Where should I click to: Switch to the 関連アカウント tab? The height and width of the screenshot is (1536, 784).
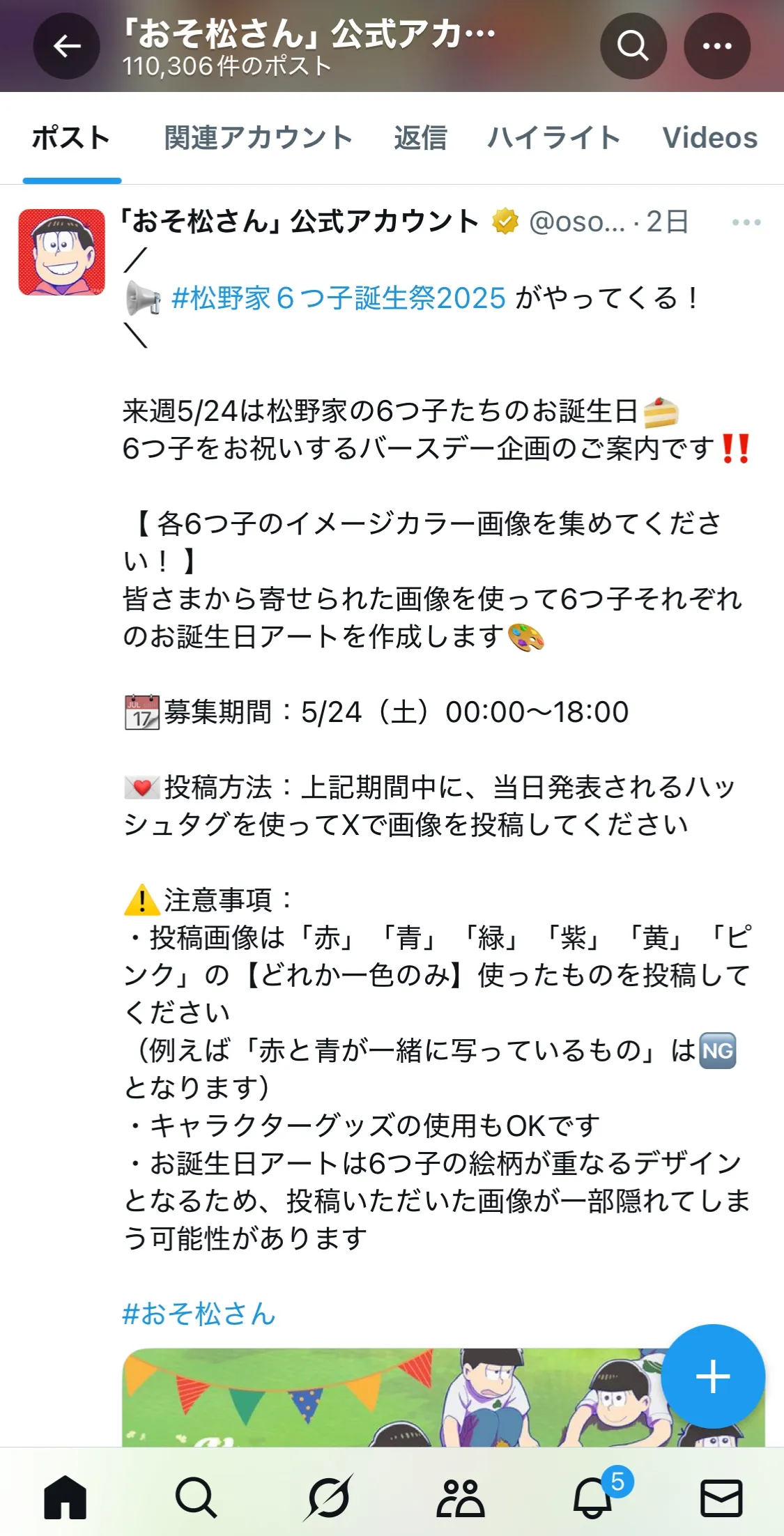click(x=258, y=138)
